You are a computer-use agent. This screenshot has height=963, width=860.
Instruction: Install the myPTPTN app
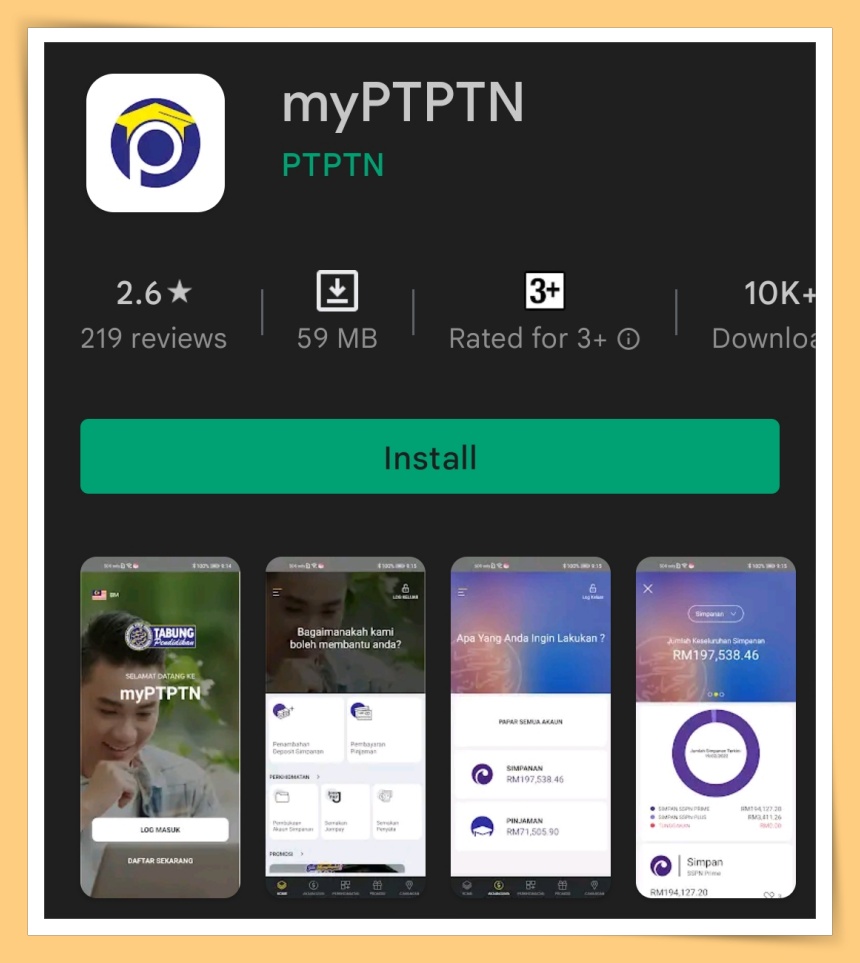[429, 457]
